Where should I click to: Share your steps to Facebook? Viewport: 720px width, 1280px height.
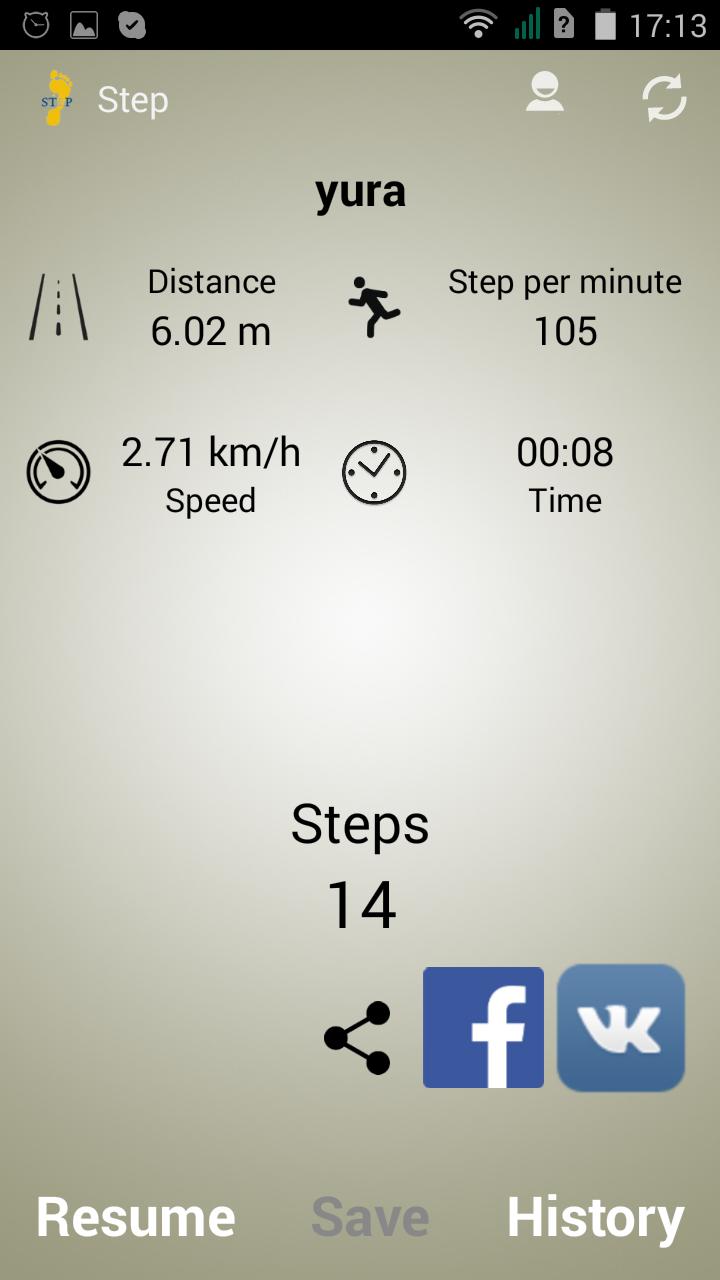[x=483, y=1027]
